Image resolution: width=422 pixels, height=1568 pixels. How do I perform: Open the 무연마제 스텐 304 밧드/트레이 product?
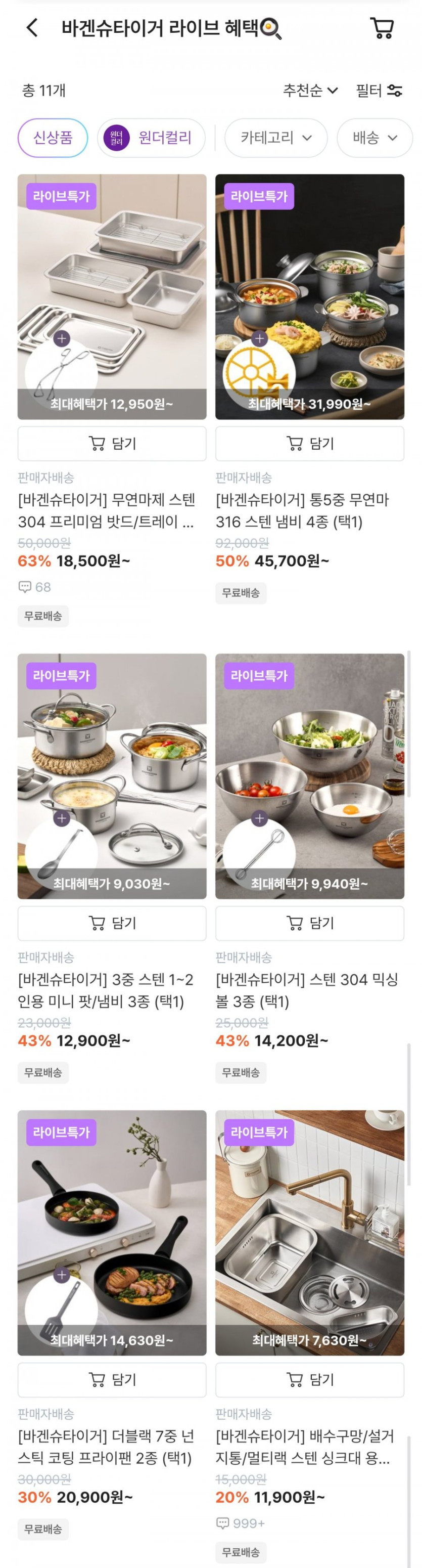point(112,296)
